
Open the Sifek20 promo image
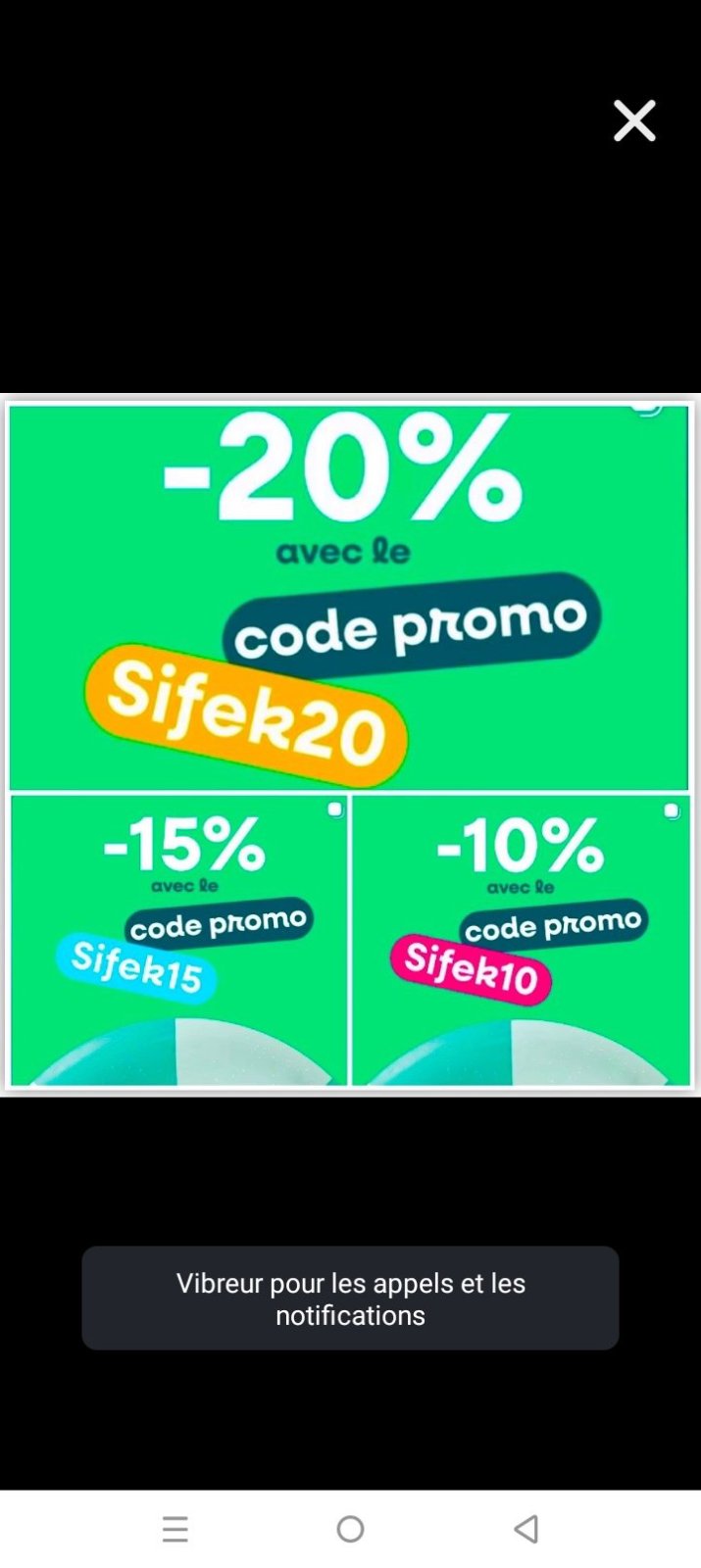(x=349, y=598)
